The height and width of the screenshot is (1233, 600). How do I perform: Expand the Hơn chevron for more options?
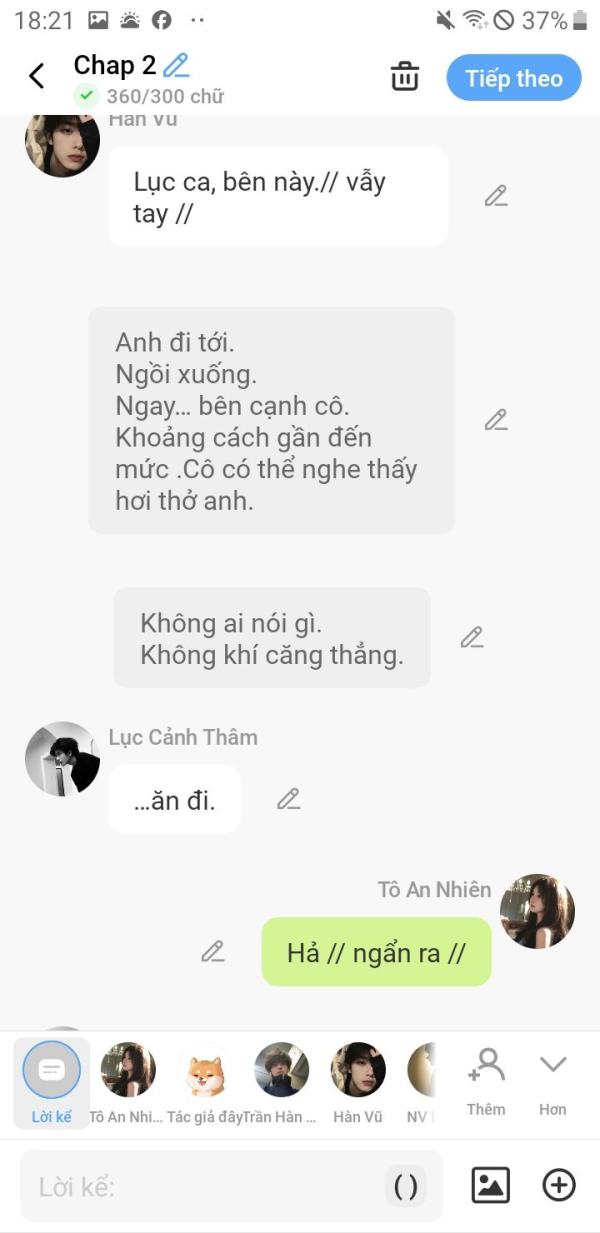pyautogui.click(x=553, y=1081)
